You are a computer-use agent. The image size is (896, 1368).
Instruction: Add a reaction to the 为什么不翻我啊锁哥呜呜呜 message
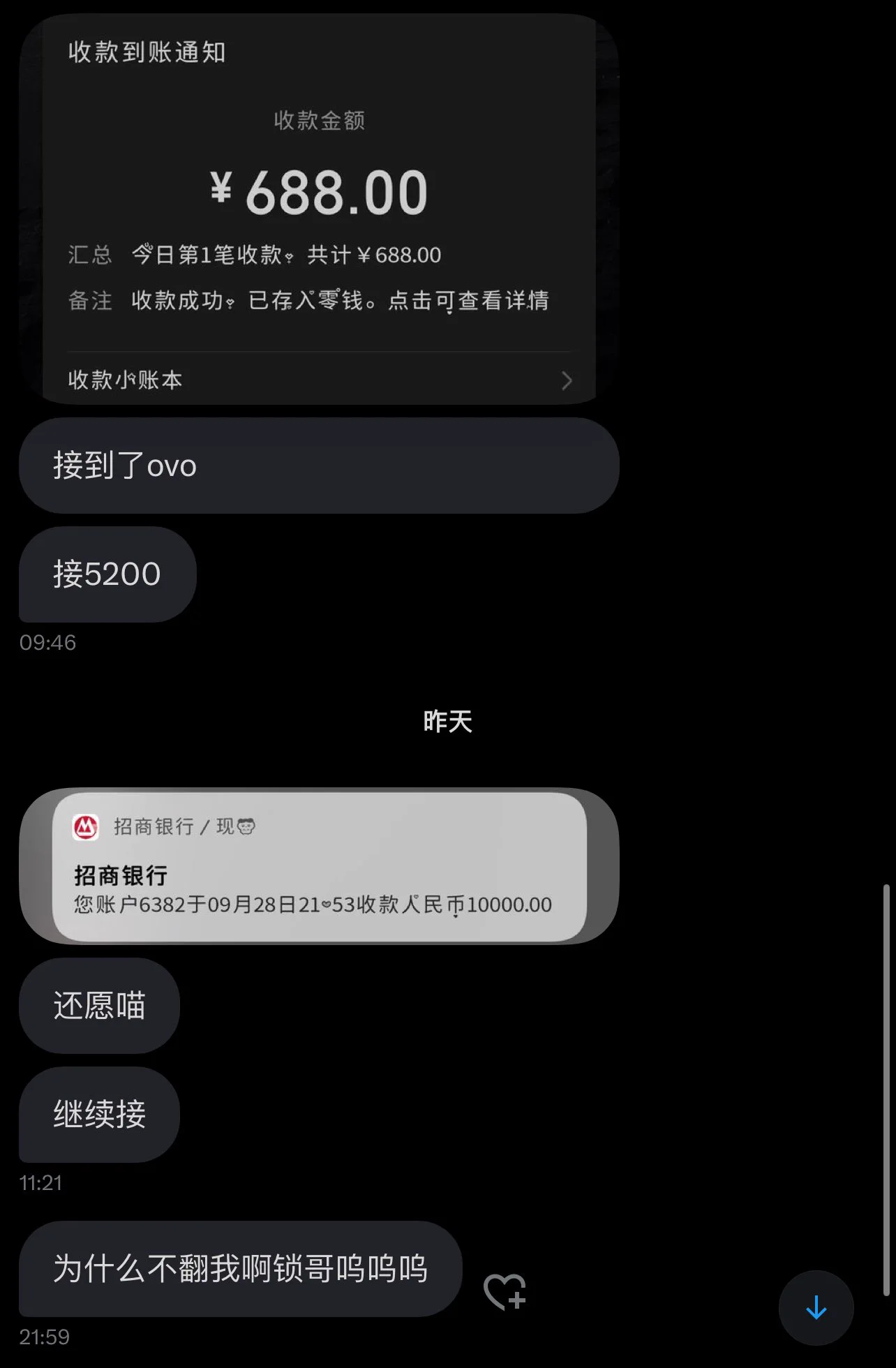[505, 1291]
